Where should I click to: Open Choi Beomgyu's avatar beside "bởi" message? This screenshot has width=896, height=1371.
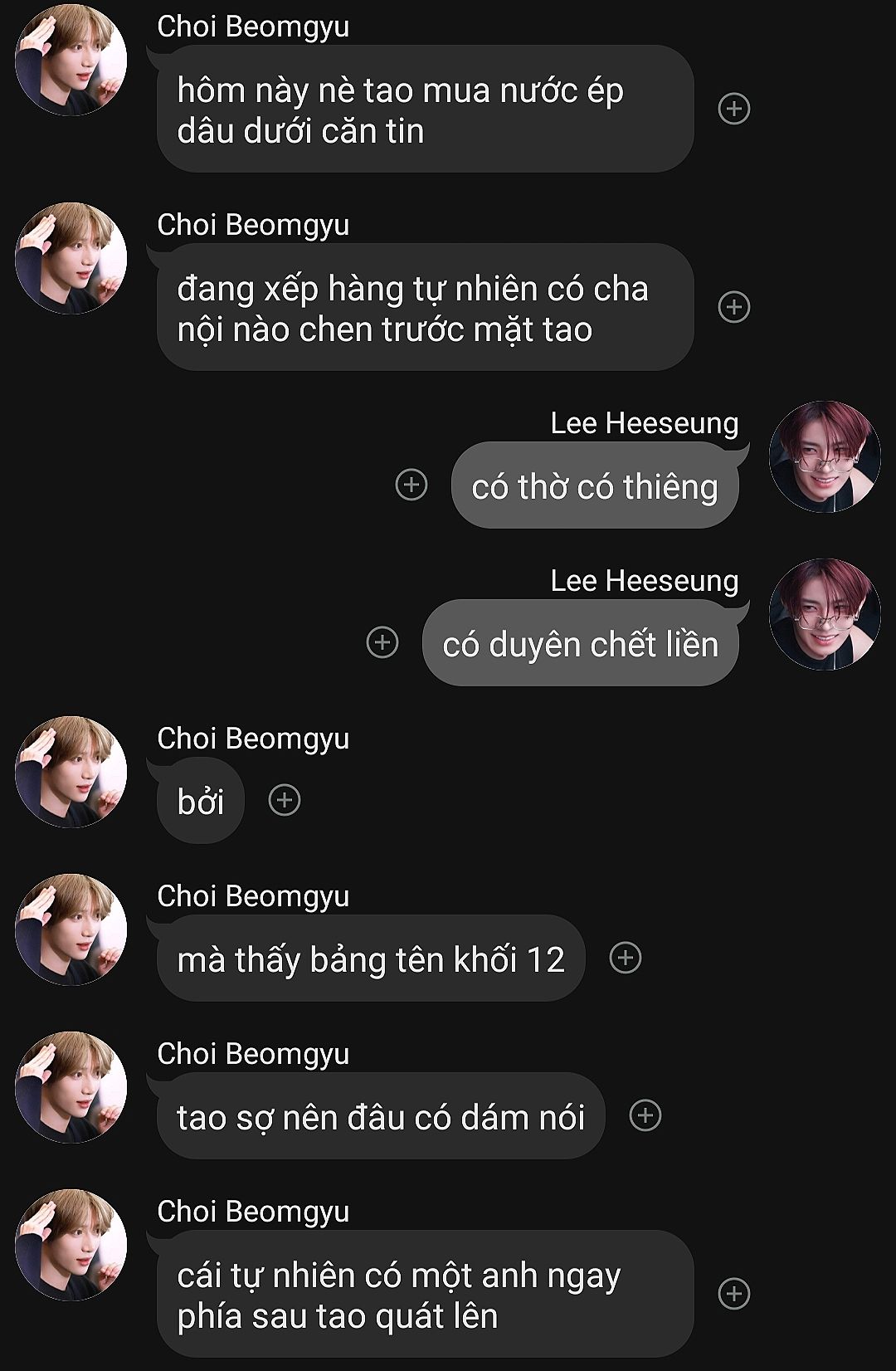[x=71, y=772]
